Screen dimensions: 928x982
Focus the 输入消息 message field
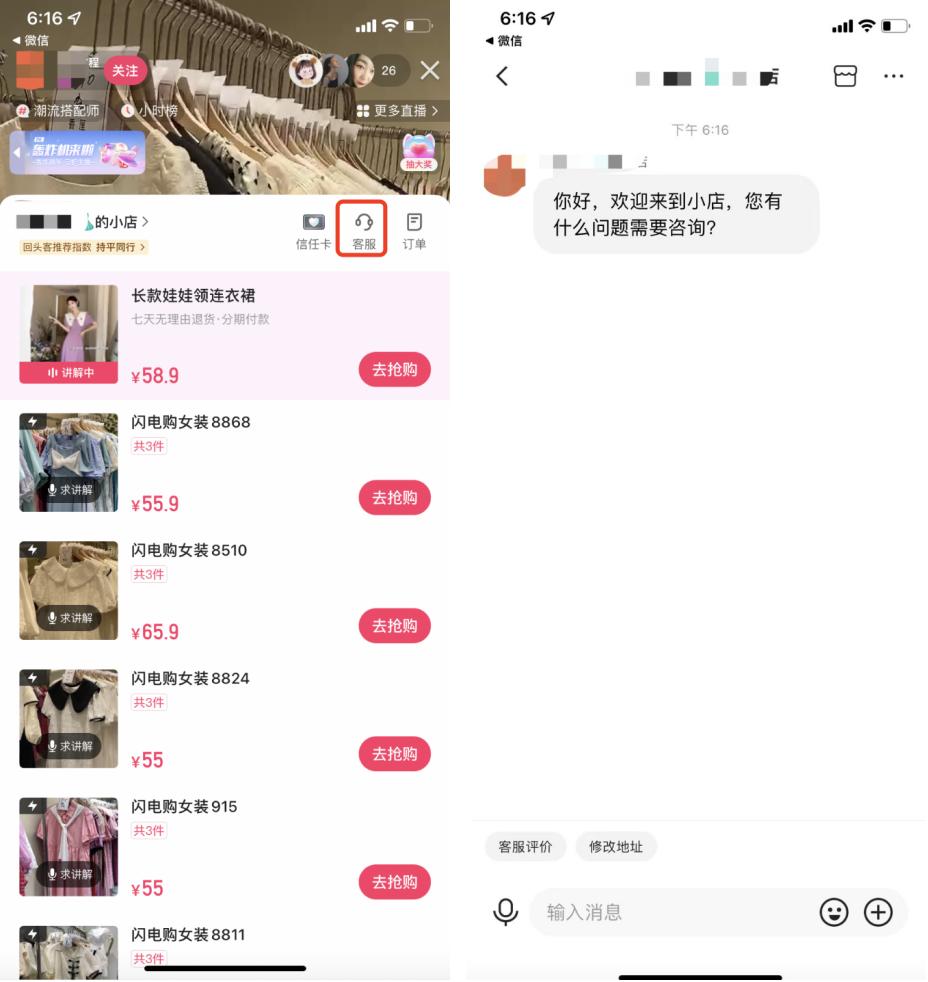[671, 912]
